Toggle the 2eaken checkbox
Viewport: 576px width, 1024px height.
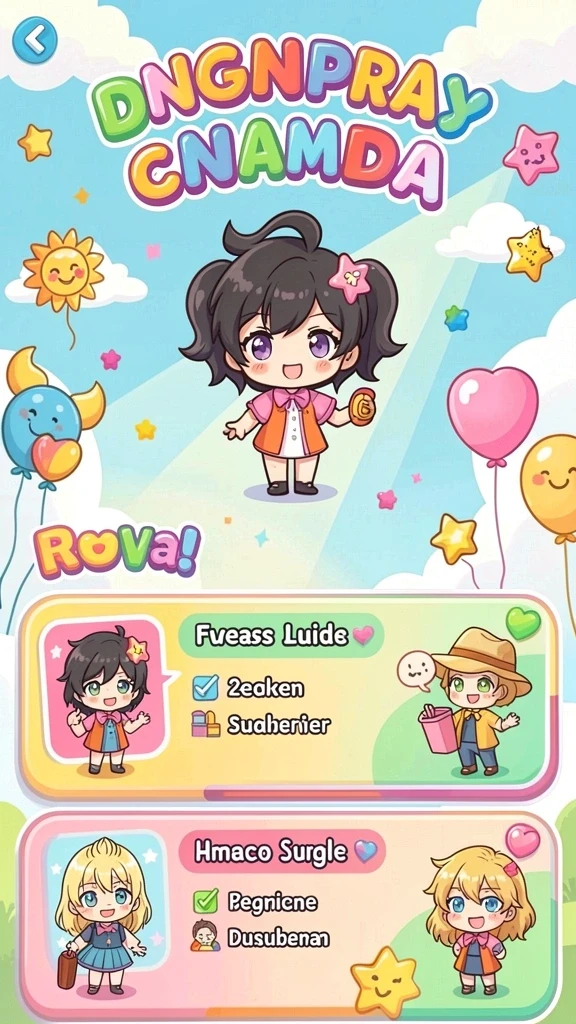(206, 687)
